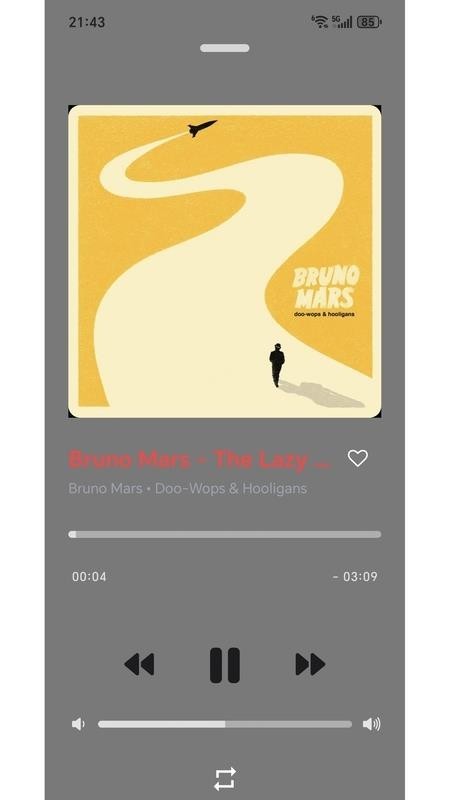Toggle the repeat mode icon
450x800 pixels.
[224, 779]
